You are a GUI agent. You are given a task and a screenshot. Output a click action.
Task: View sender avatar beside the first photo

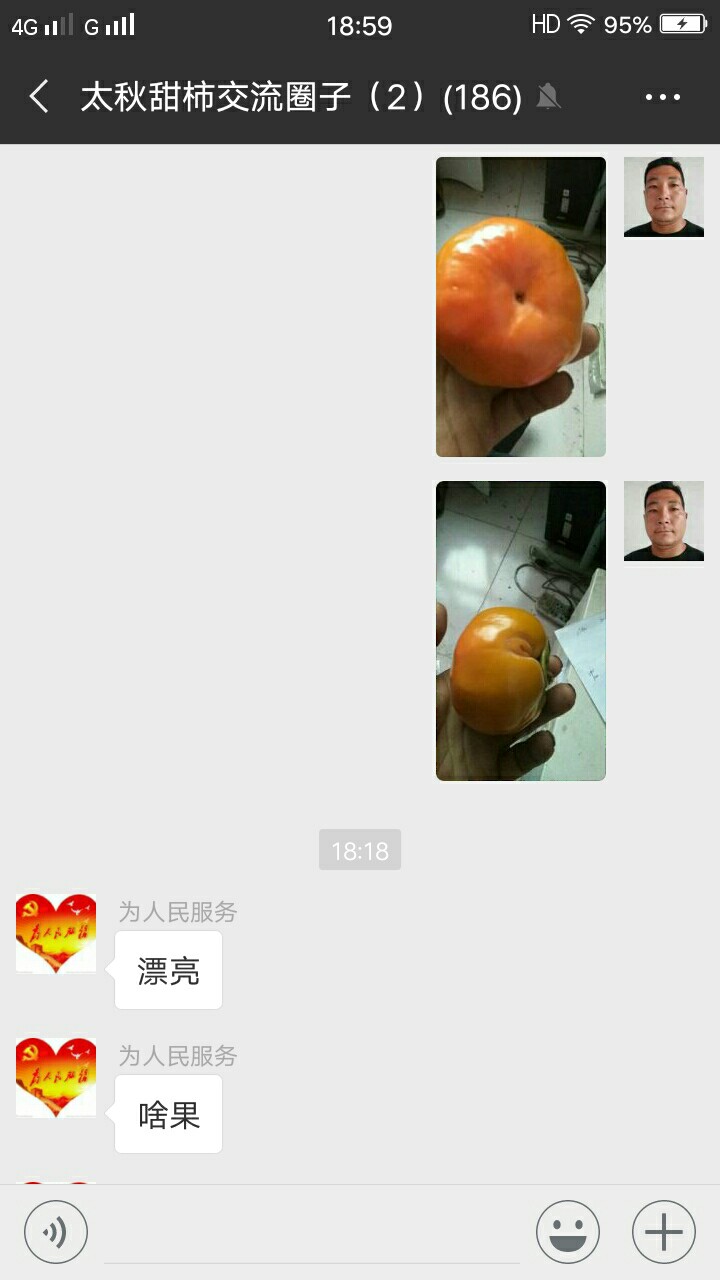point(664,197)
